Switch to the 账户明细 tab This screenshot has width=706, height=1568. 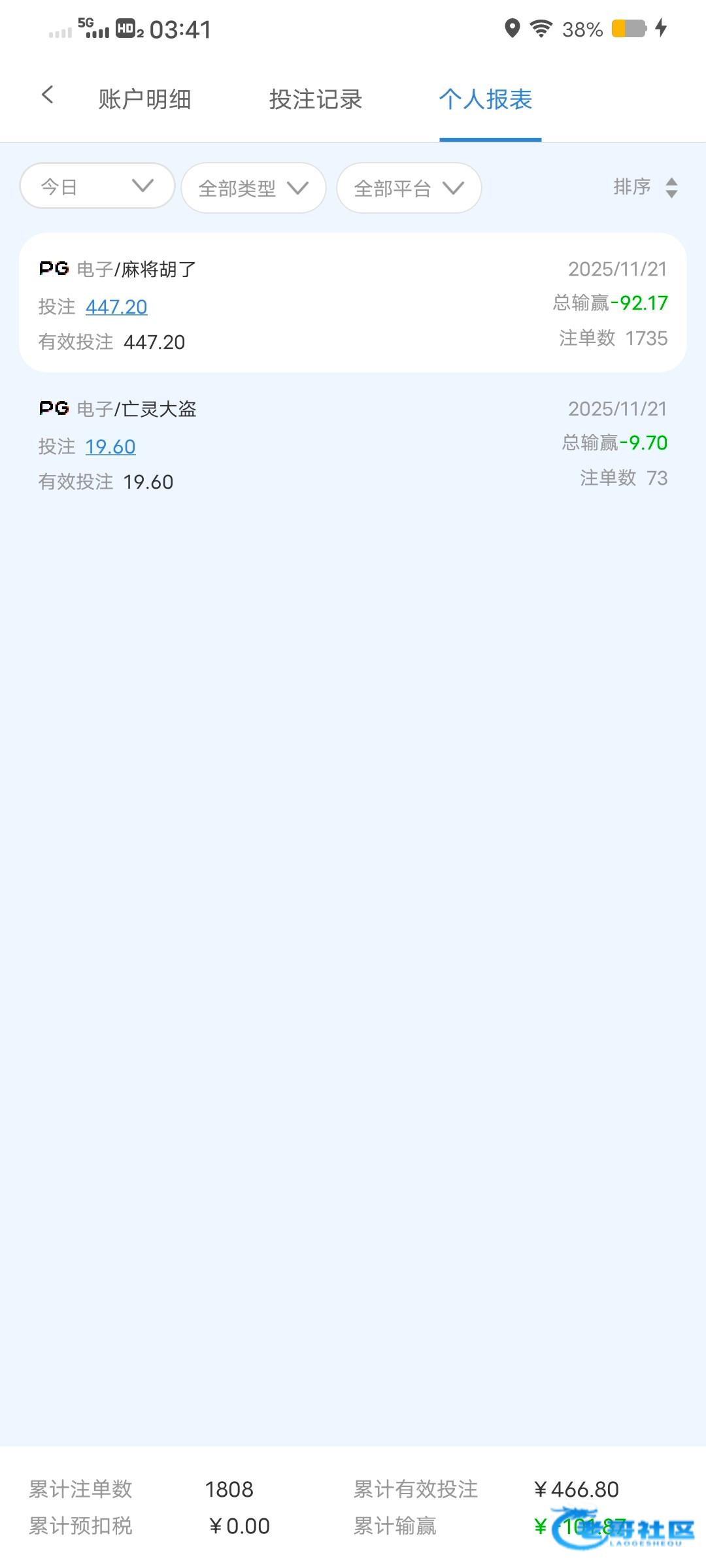point(144,99)
